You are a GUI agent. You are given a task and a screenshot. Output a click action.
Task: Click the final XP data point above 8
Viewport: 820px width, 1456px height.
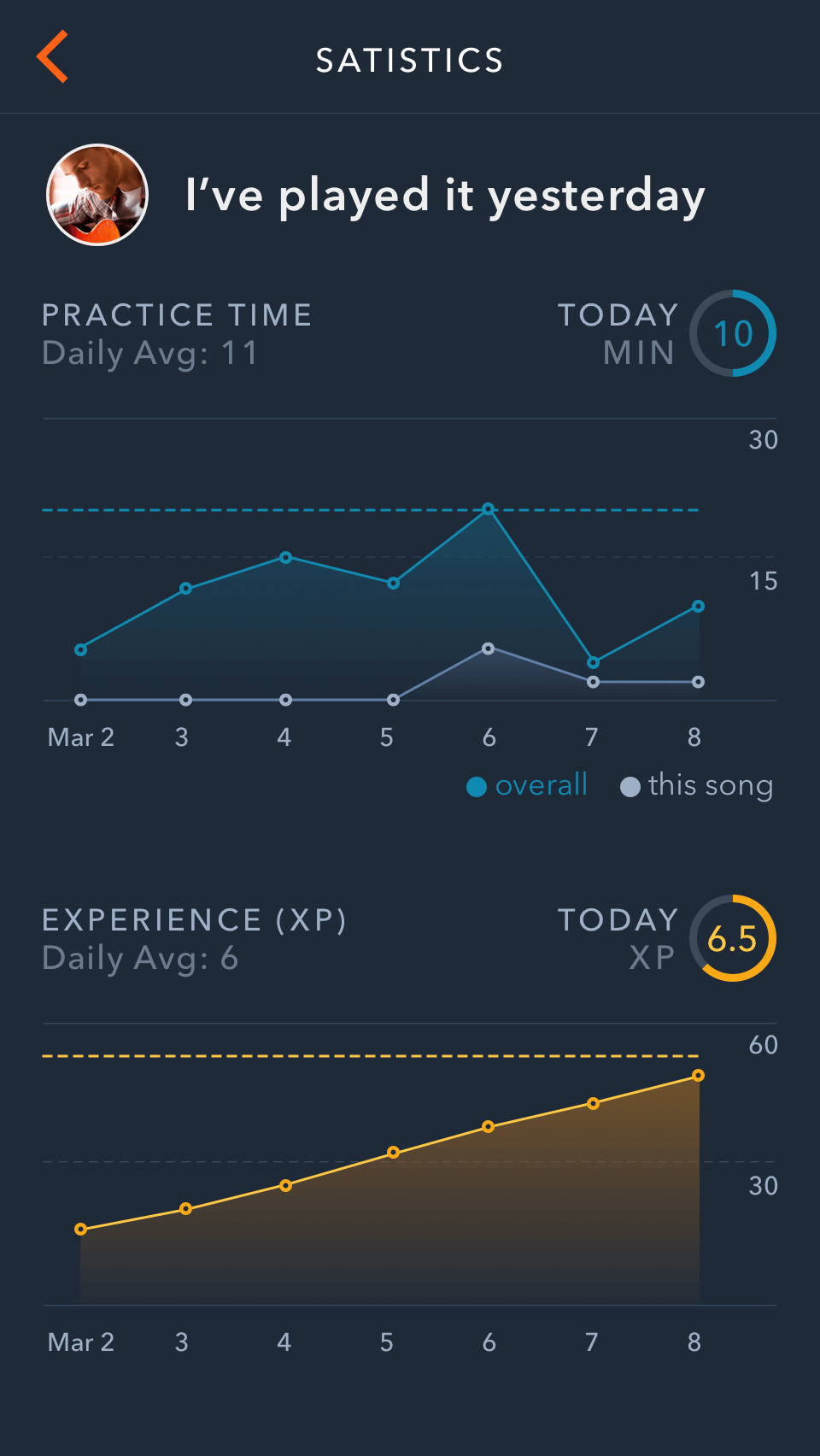point(698,1074)
